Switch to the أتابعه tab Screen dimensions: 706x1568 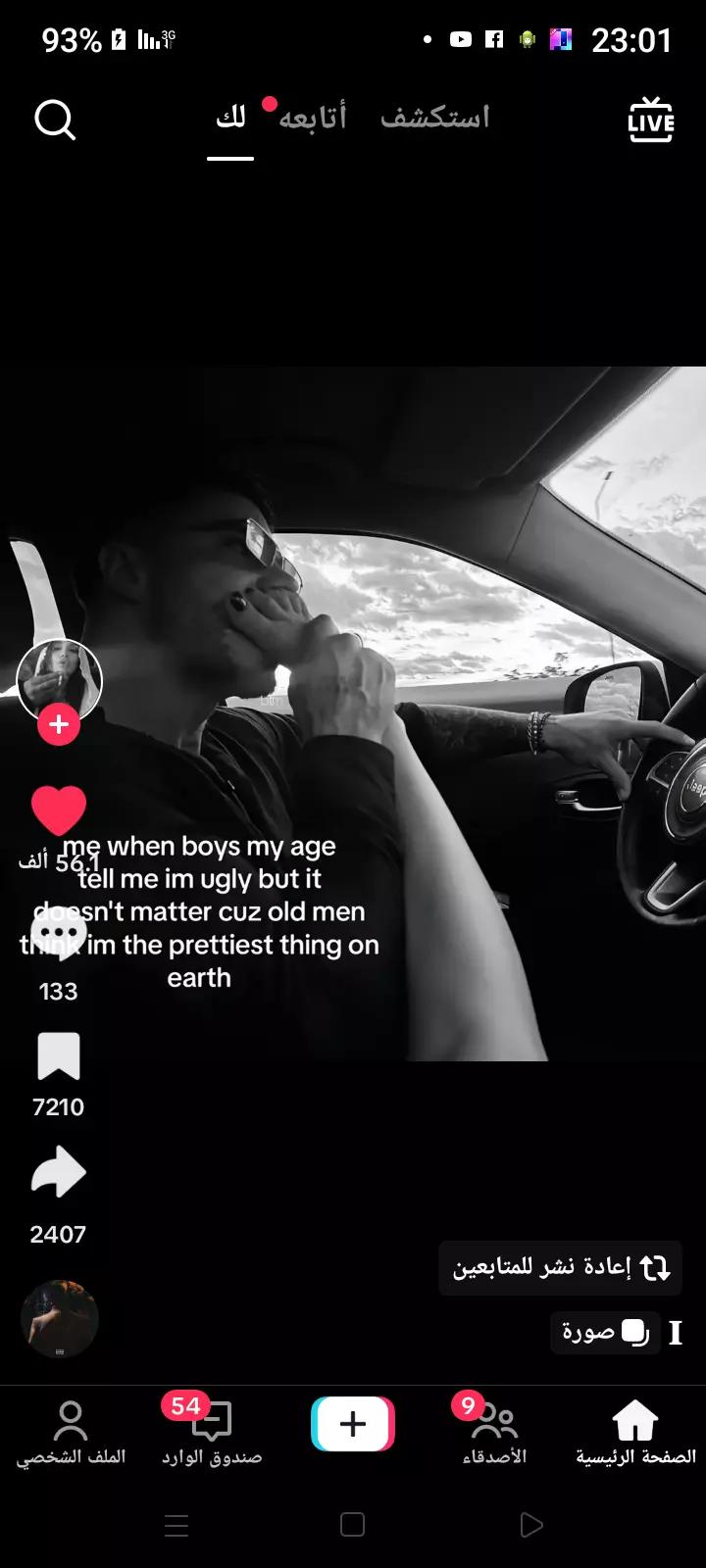point(313,119)
